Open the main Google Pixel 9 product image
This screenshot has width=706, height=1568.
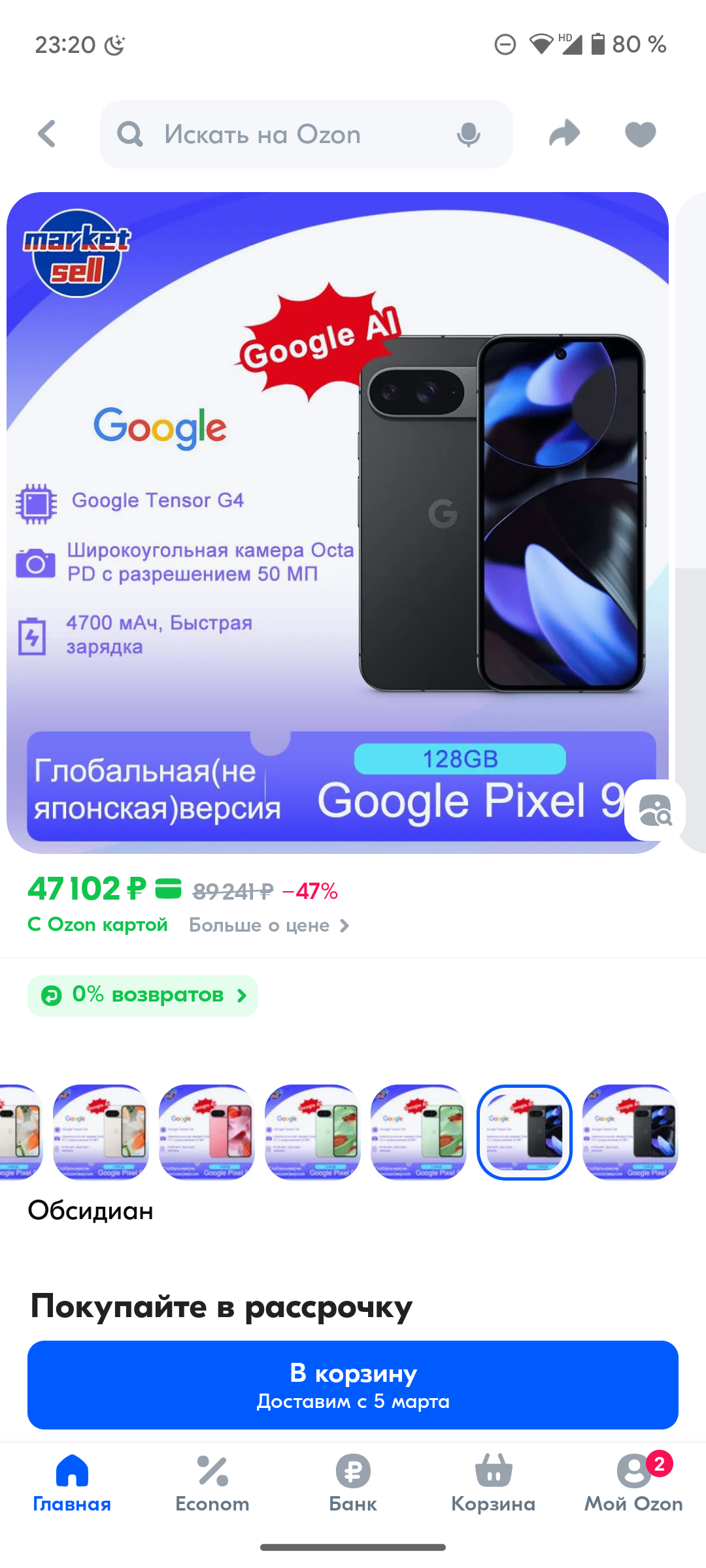[x=337, y=523]
